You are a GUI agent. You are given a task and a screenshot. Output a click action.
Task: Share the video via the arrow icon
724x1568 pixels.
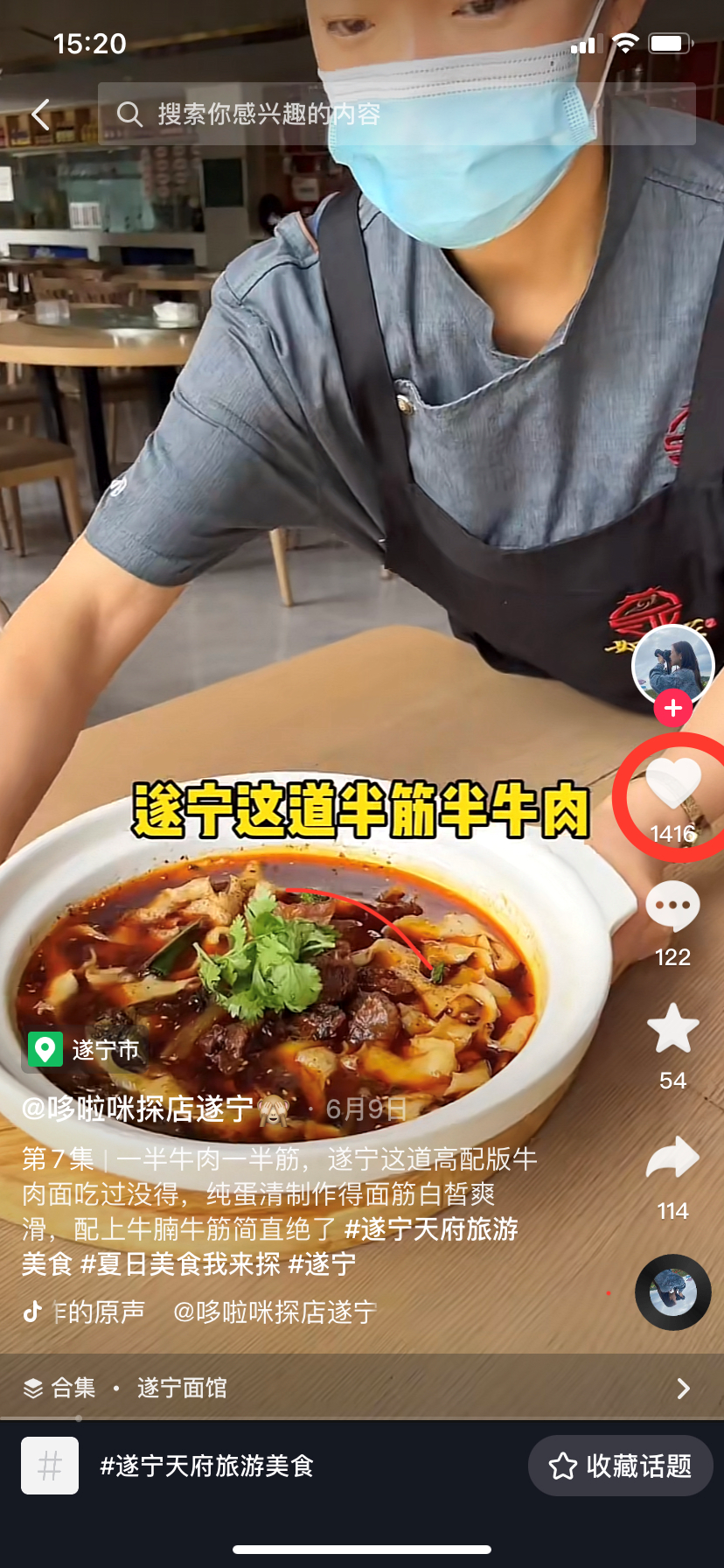click(672, 1158)
